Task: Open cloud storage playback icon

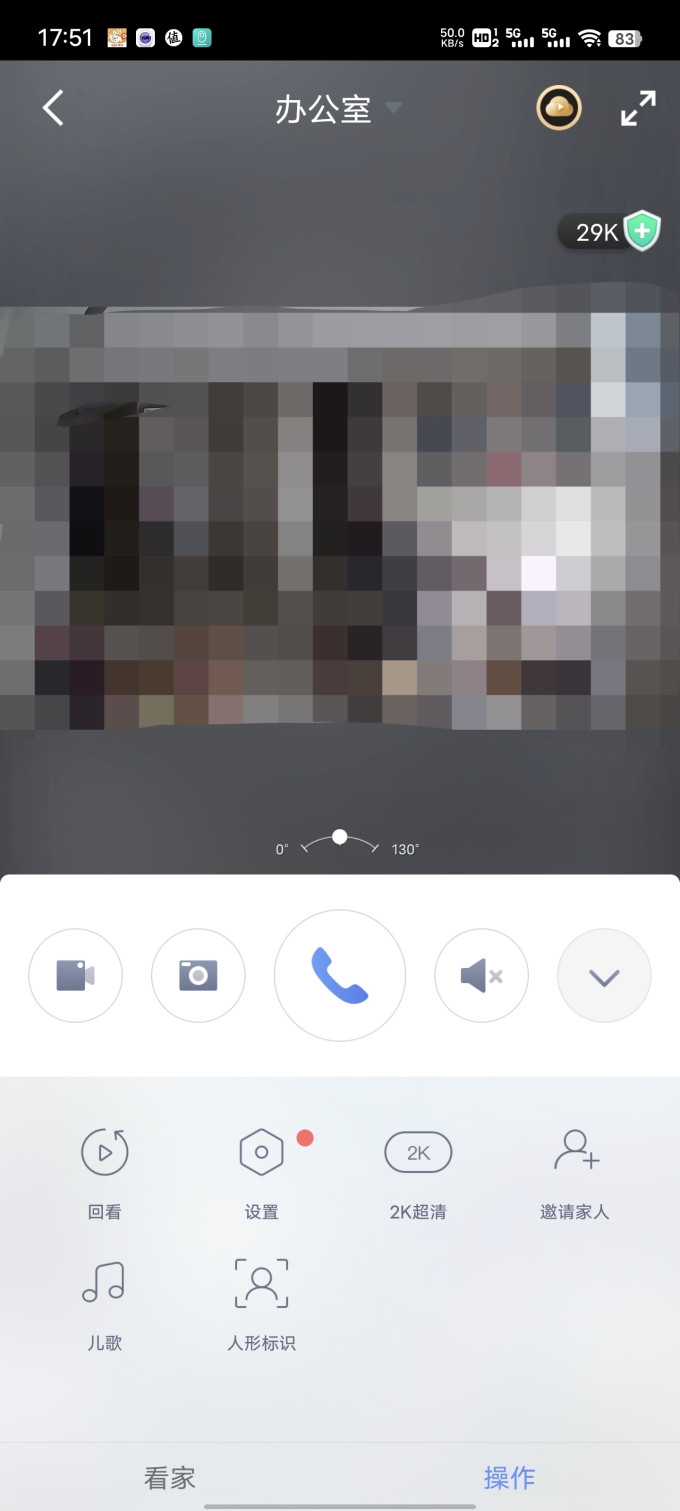Action: tap(559, 108)
